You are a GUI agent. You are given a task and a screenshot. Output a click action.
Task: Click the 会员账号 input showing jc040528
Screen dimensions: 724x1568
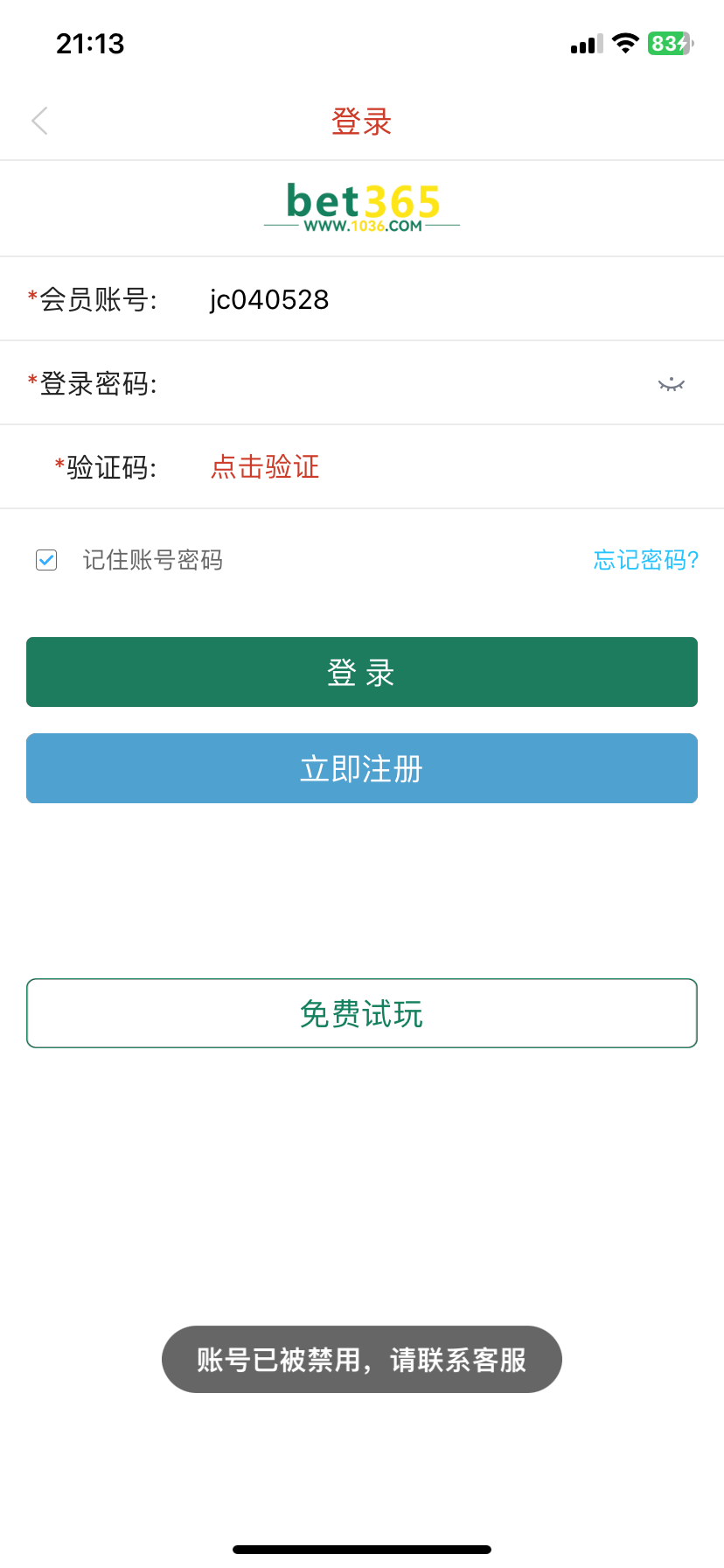[x=268, y=299]
